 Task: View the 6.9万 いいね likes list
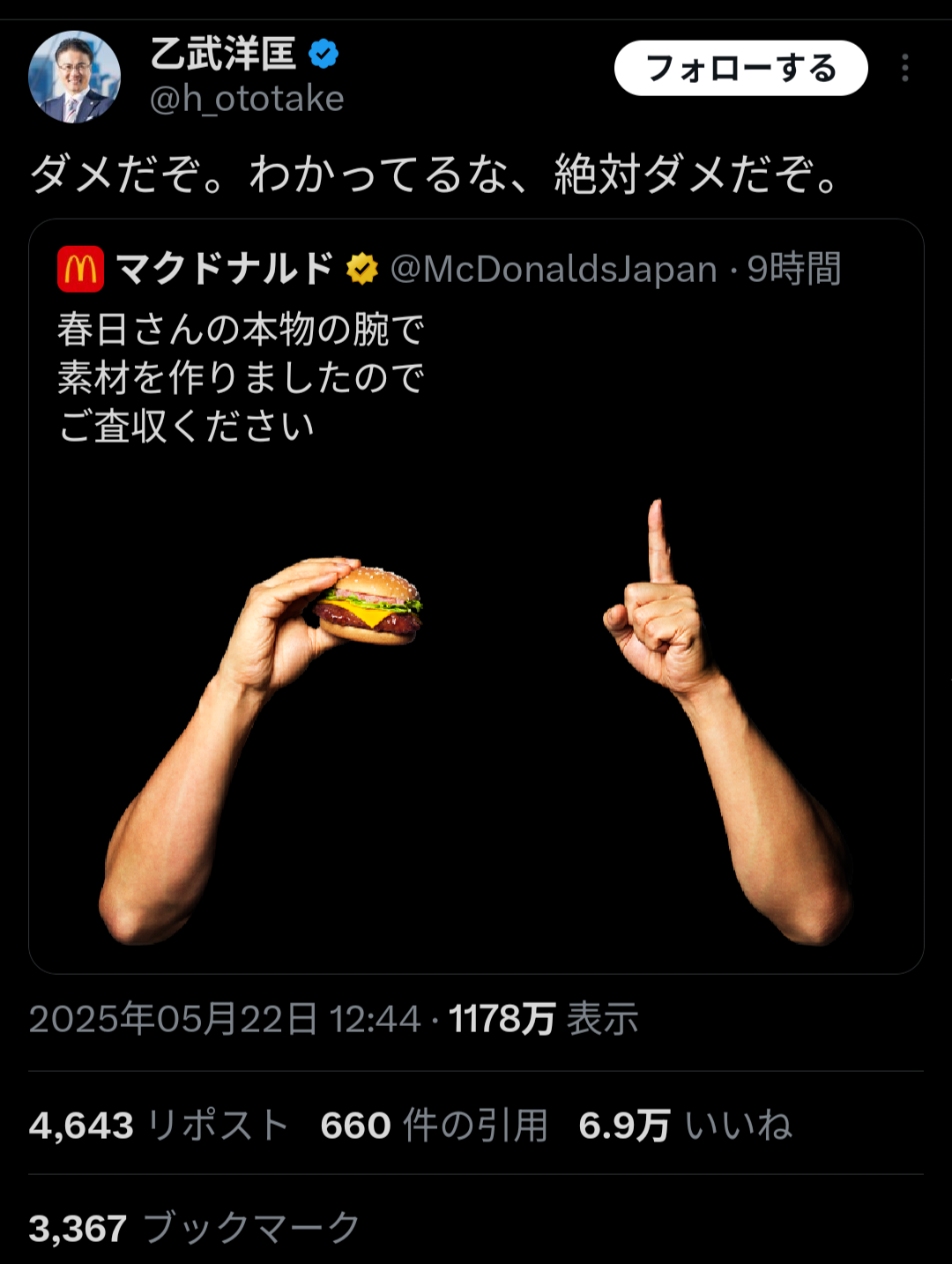[685, 1126]
